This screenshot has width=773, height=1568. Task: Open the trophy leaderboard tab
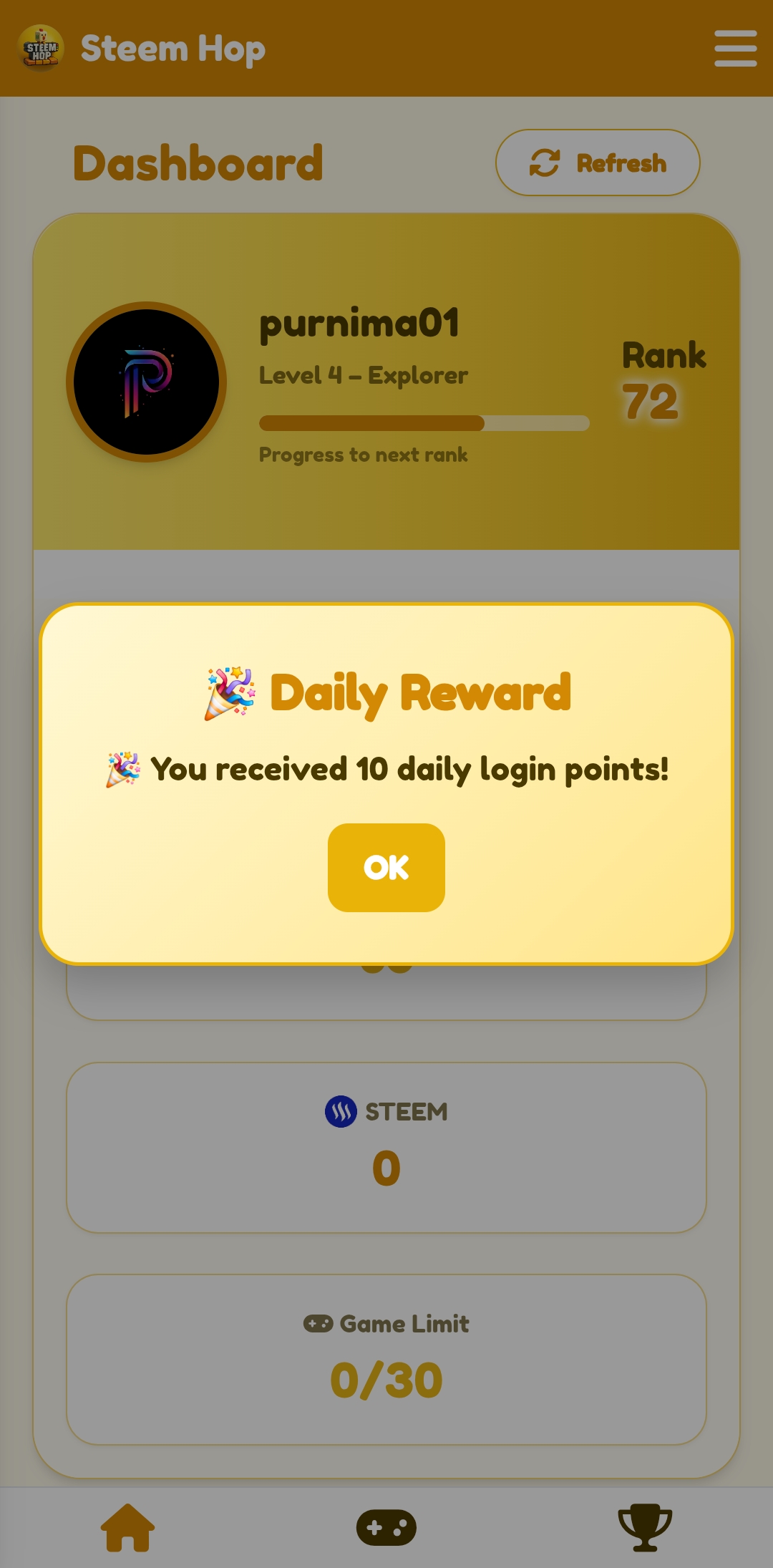[644, 1527]
